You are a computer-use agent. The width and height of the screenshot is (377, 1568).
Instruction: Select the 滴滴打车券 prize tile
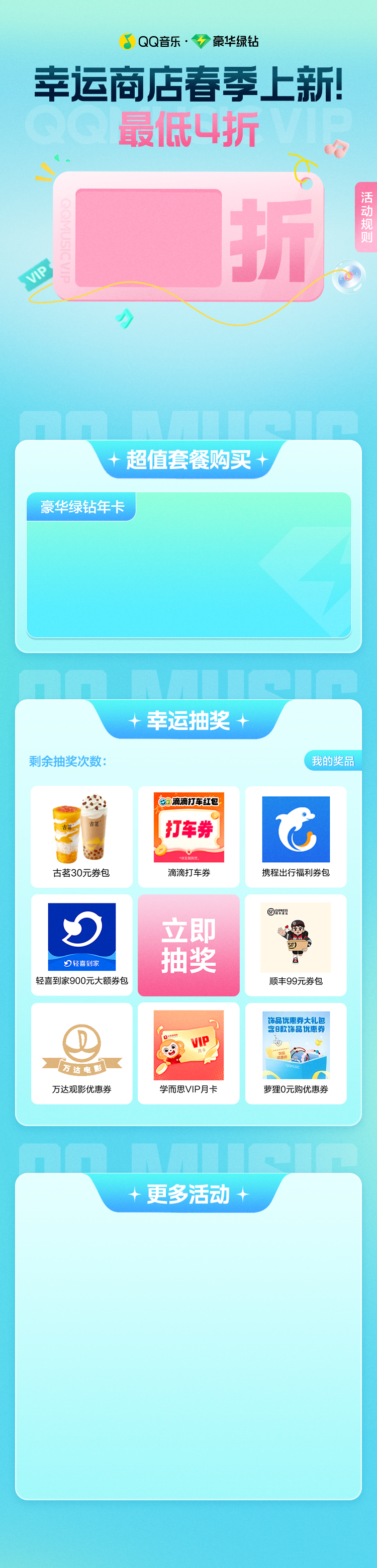point(189,837)
